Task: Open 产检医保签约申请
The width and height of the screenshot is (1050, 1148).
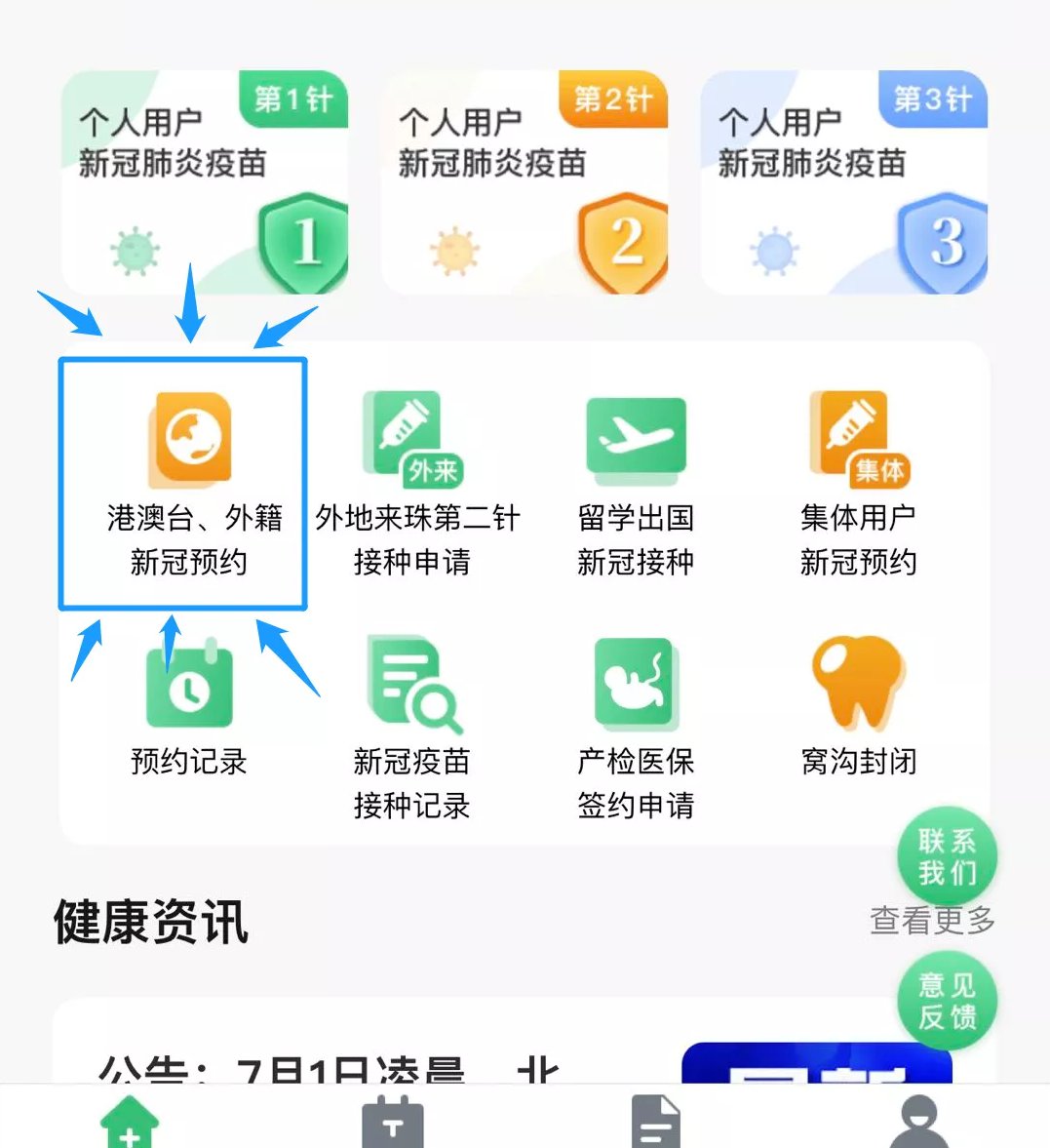Action: pyautogui.click(x=636, y=727)
